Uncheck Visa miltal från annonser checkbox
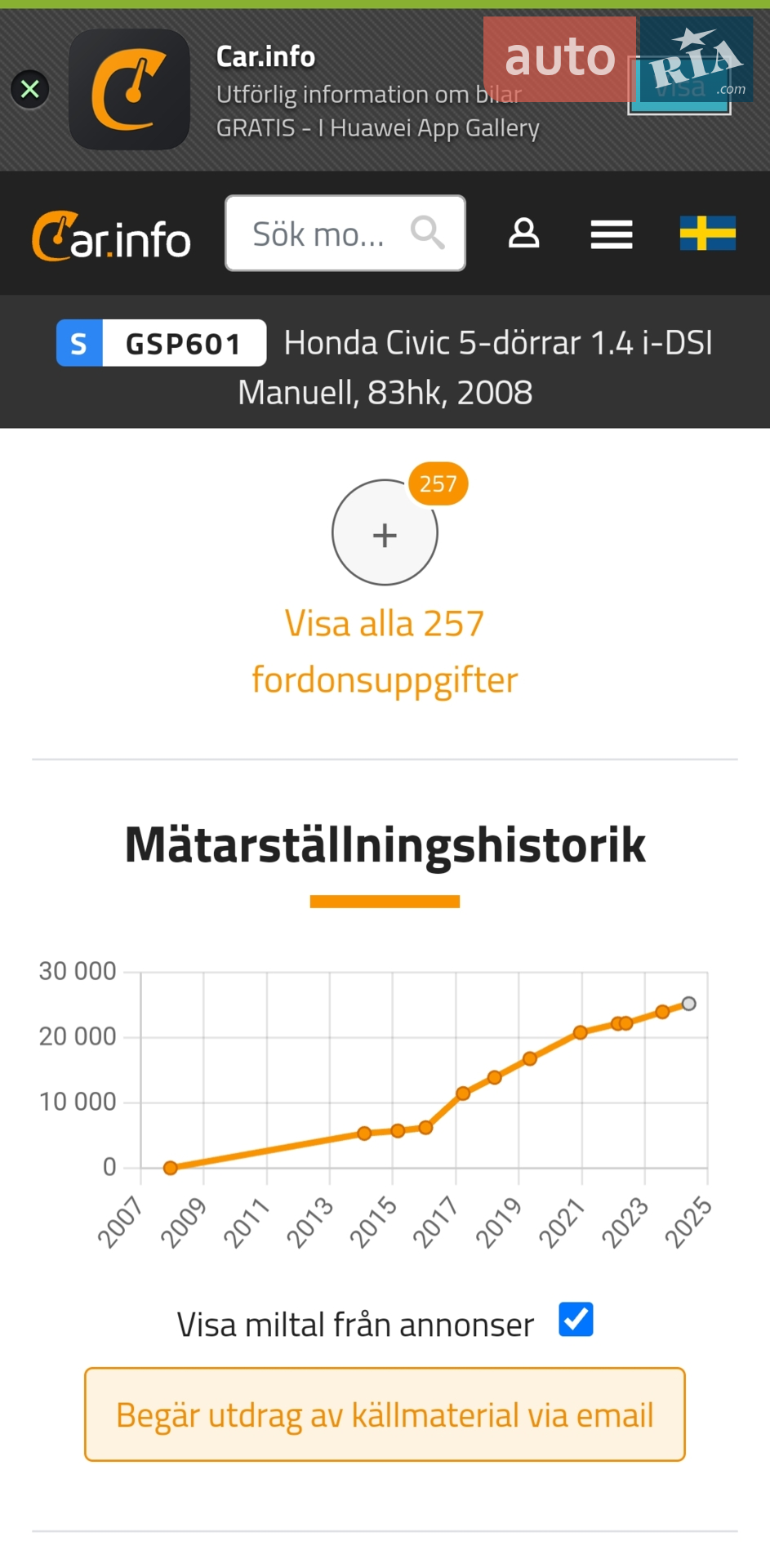The image size is (770, 1568). tap(576, 1320)
